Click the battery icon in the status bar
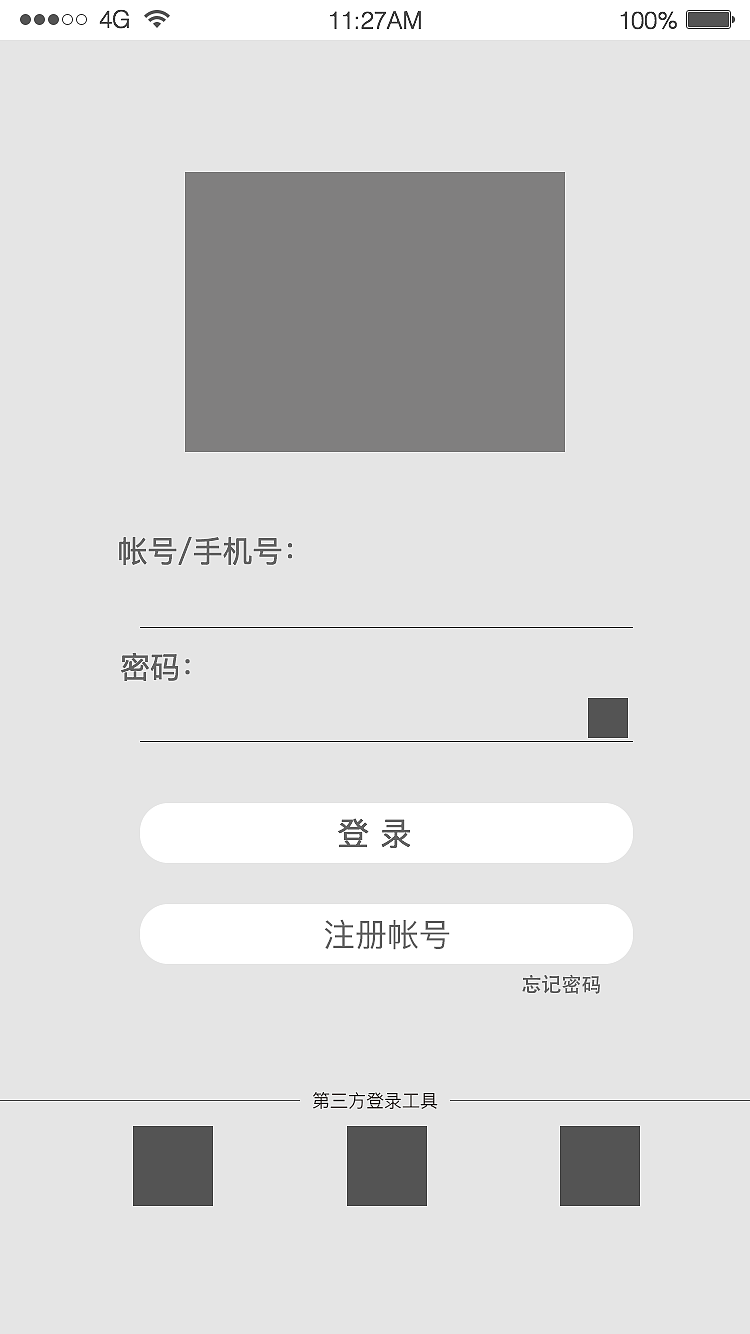The image size is (750, 1334). click(712, 18)
